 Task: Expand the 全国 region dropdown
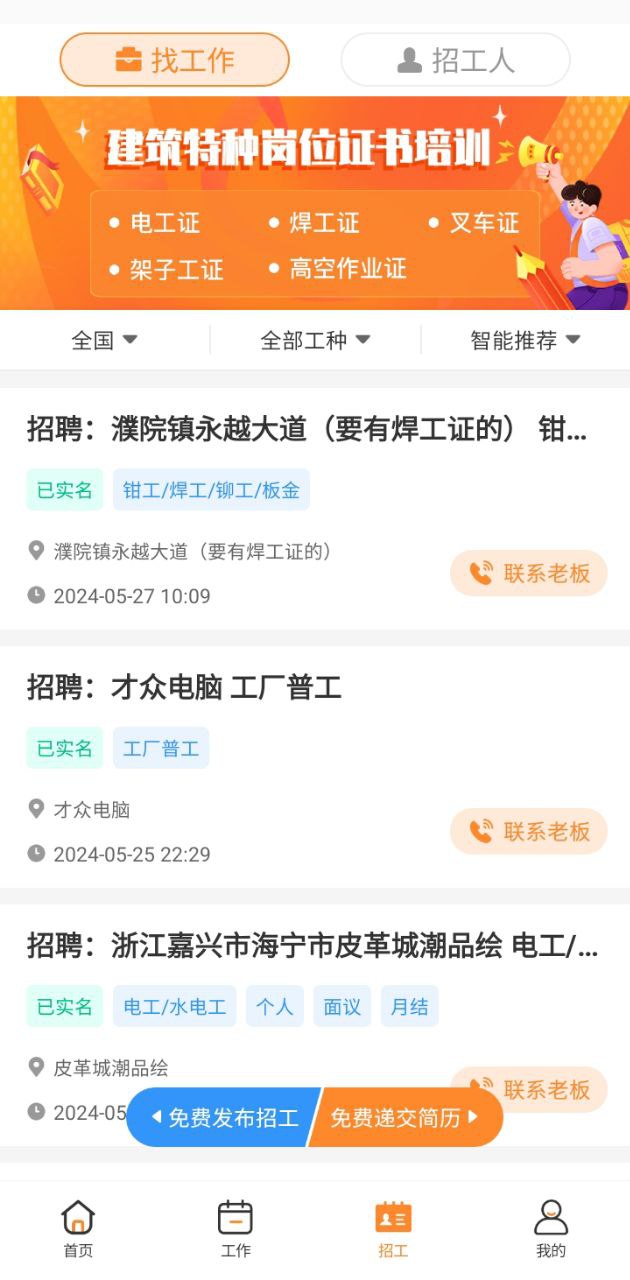[x=104, y=340]
